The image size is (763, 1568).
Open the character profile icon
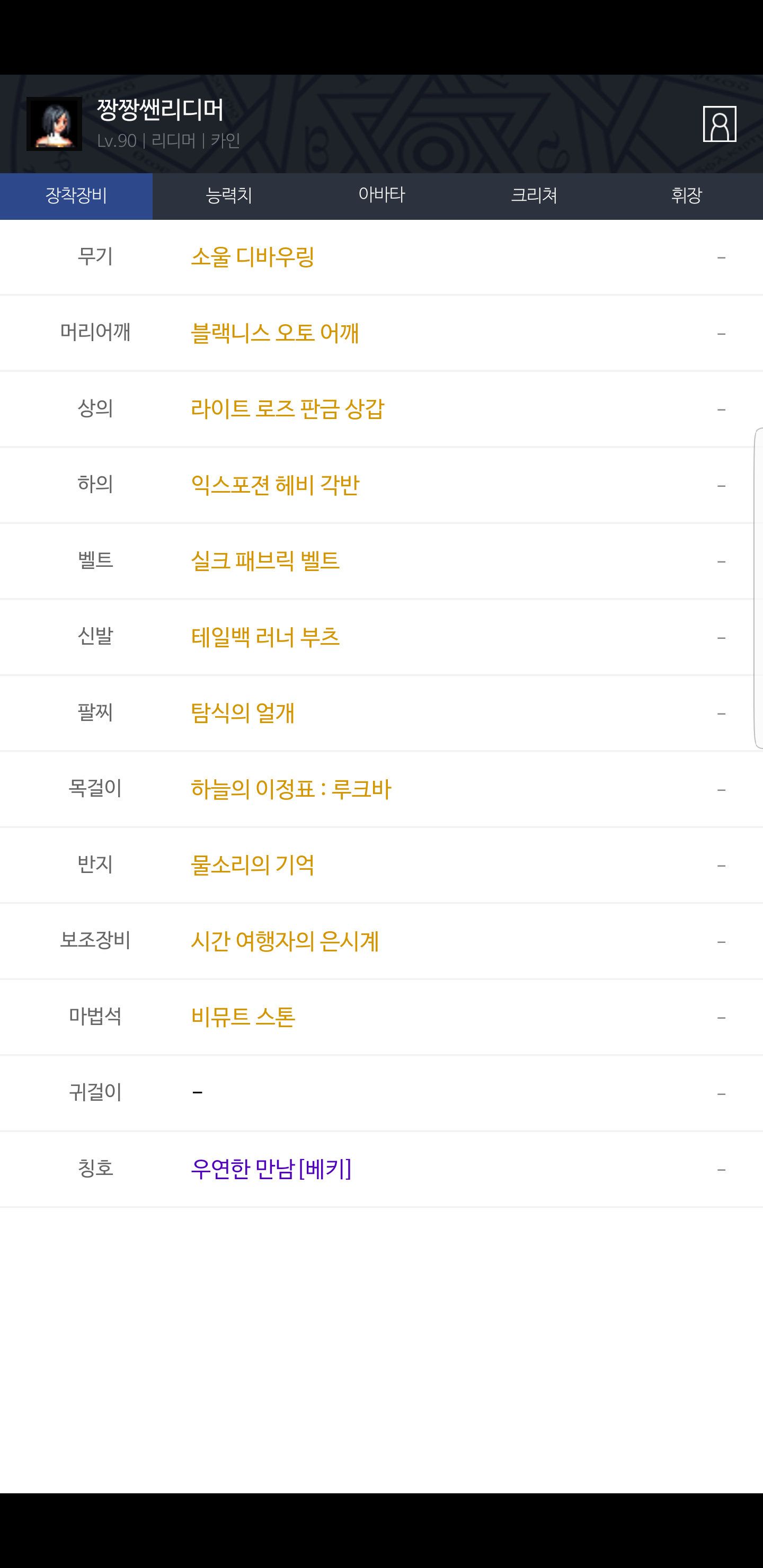[x=719, y=123]
